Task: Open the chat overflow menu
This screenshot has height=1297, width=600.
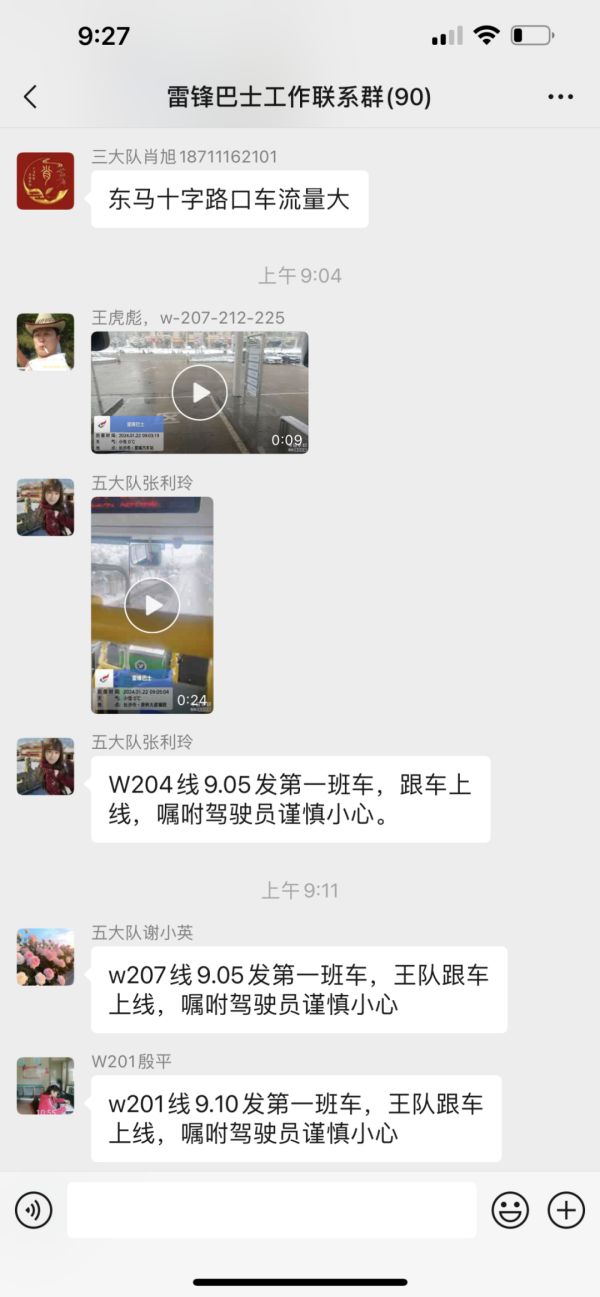Action: 561,97
